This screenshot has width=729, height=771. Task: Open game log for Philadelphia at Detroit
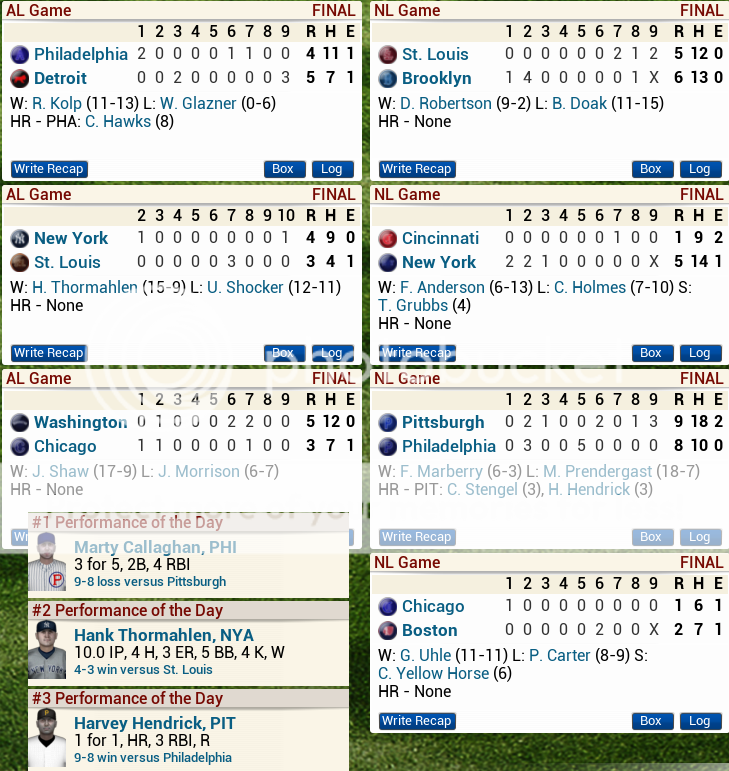coord(332,169)
